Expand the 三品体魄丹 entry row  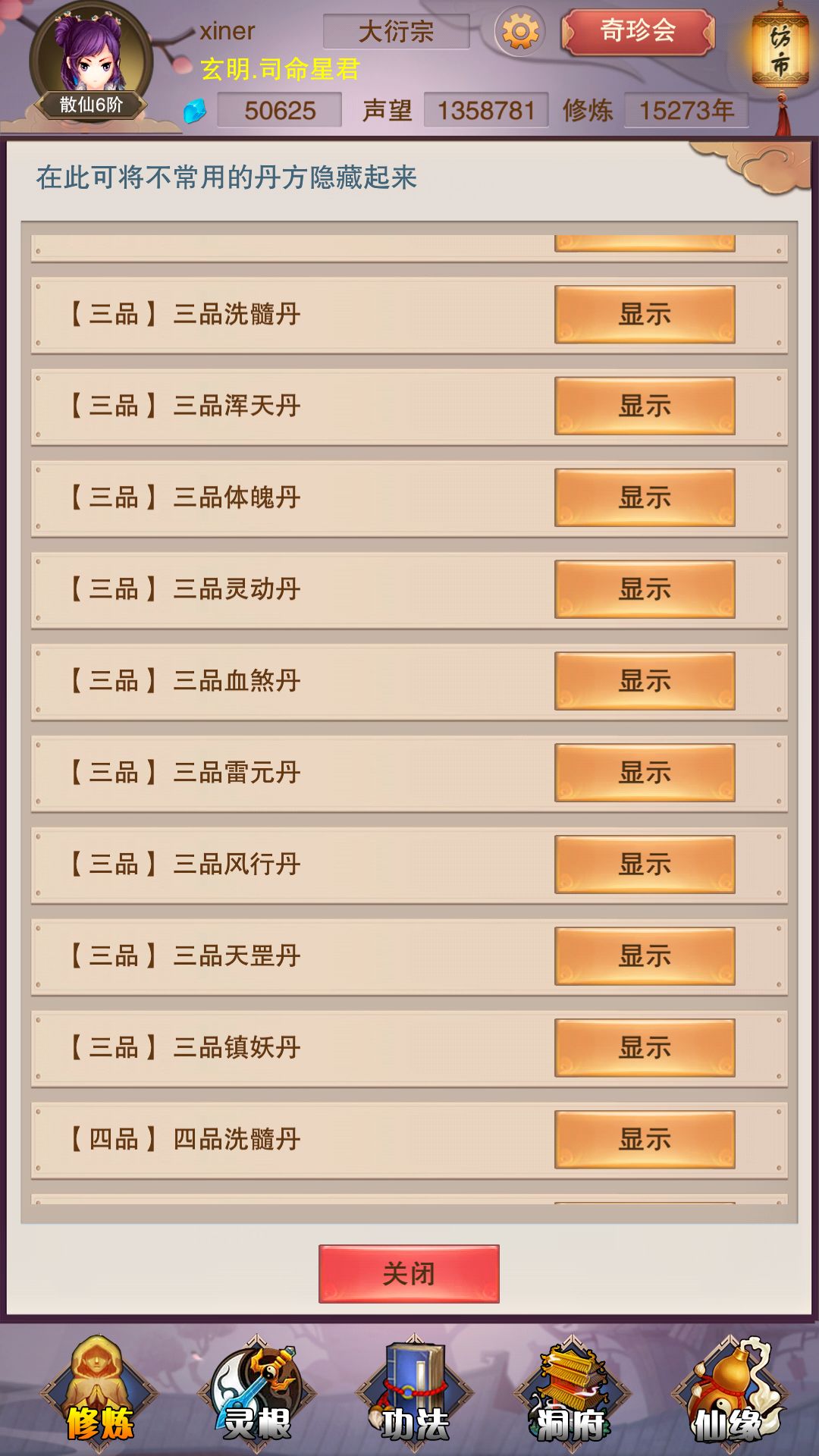tap(303, 498)
